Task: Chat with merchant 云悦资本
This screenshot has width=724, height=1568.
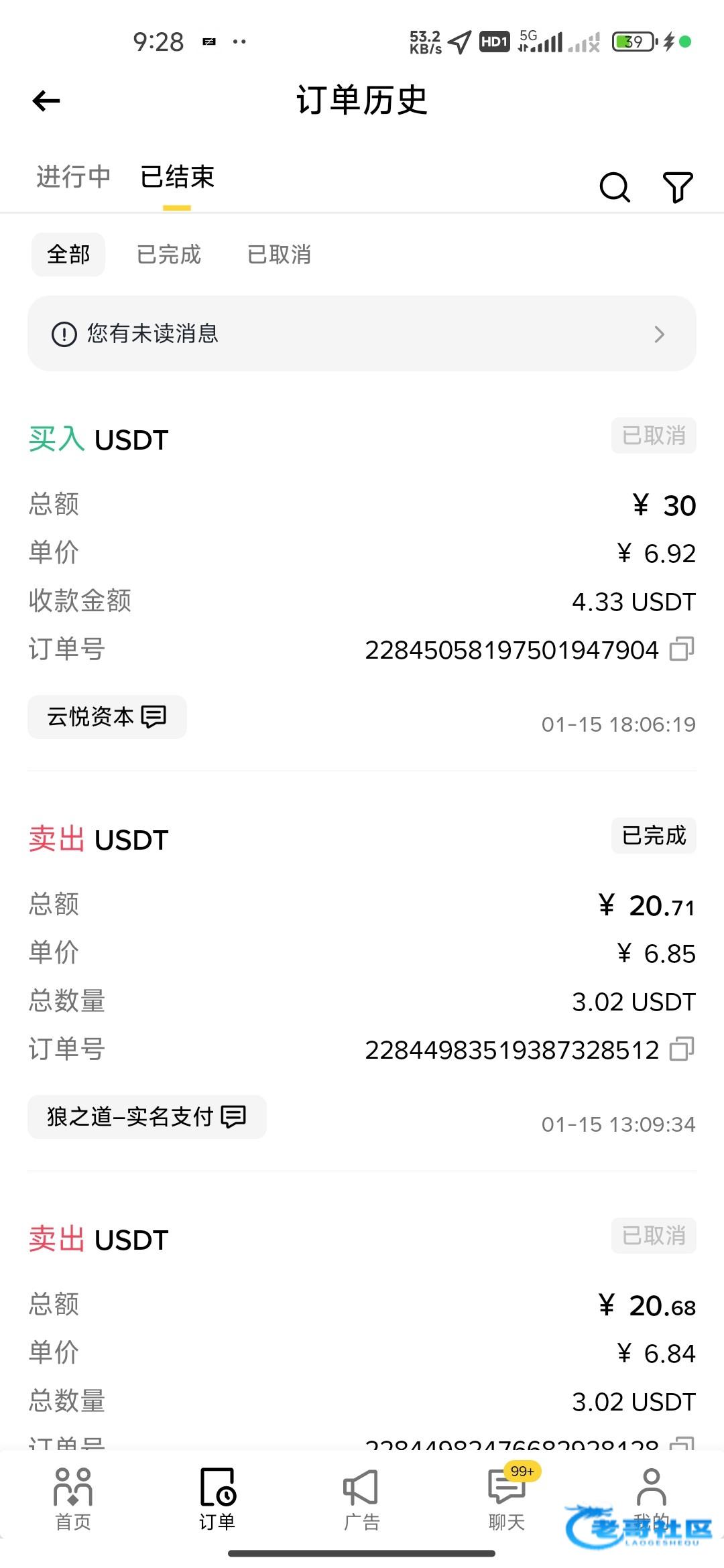Action: (107, 717)
